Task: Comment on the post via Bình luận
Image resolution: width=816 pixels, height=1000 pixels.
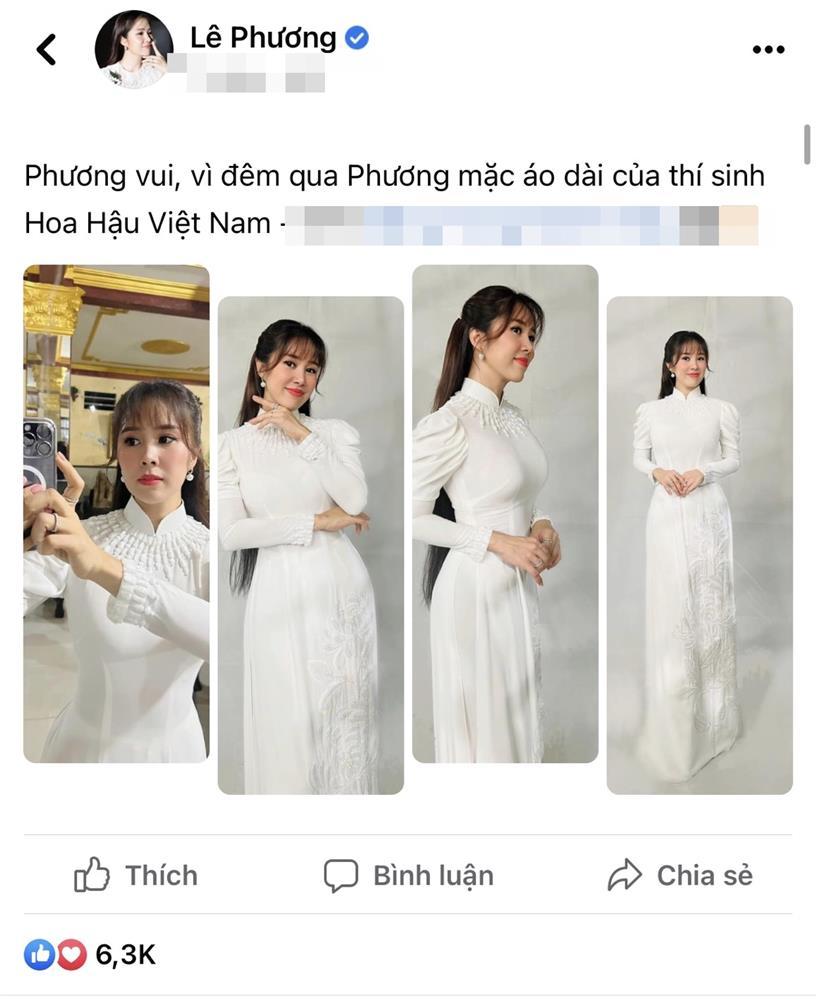Action: click(x=409, y=876)
